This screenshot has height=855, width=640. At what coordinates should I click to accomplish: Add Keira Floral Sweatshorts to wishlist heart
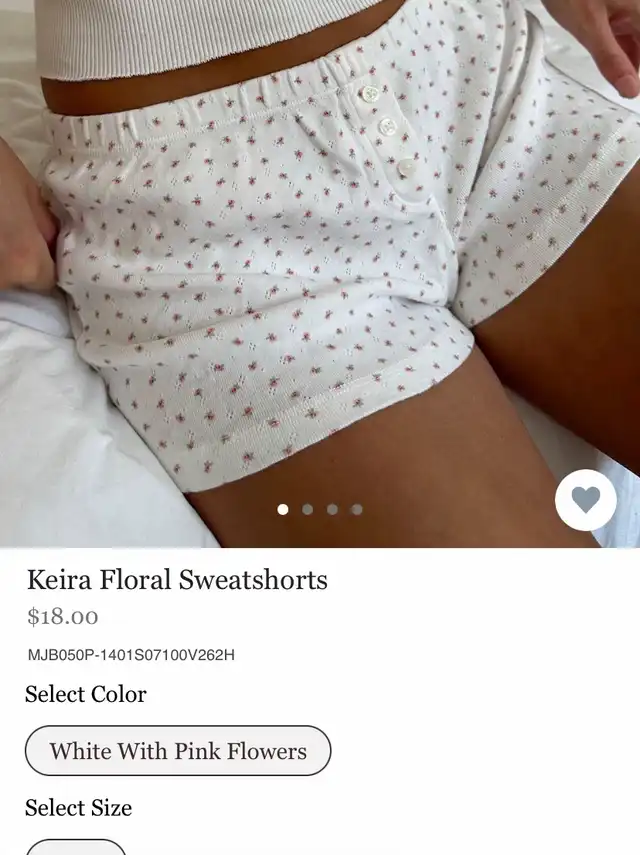586,499
